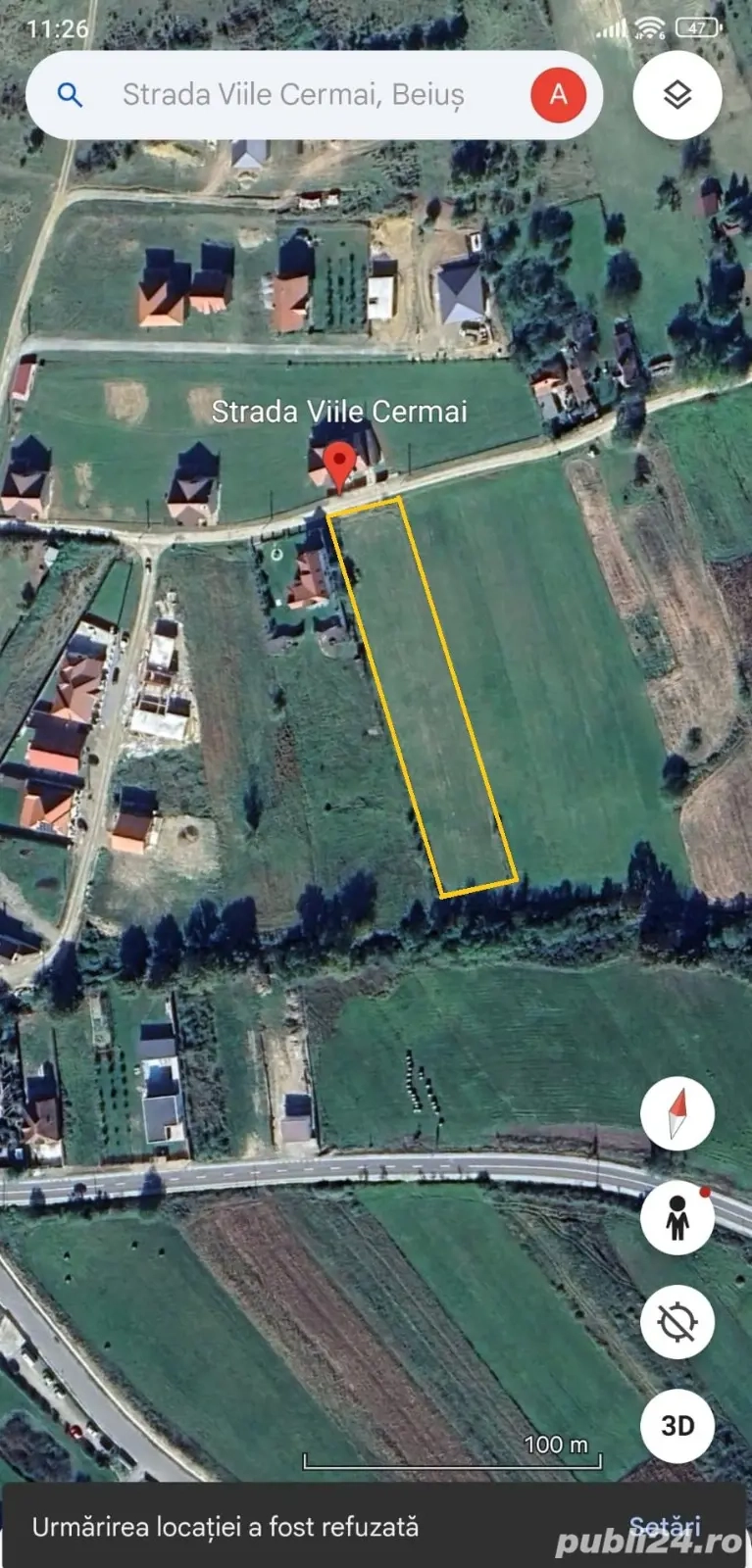Tap the my location button
The height and width of the screenshot is (1568, 752).
677,1322
